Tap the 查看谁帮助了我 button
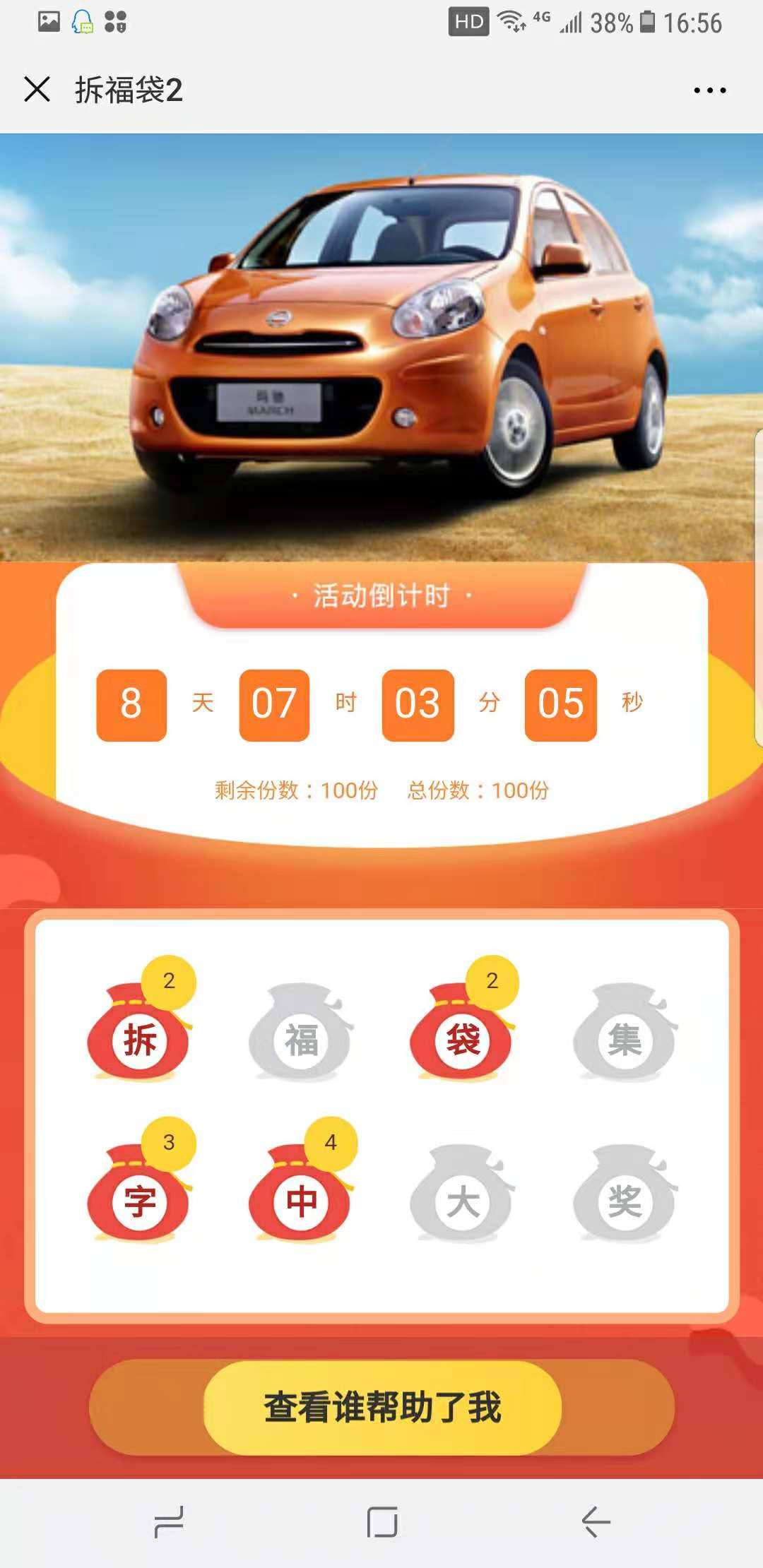 coord(382,1407)
